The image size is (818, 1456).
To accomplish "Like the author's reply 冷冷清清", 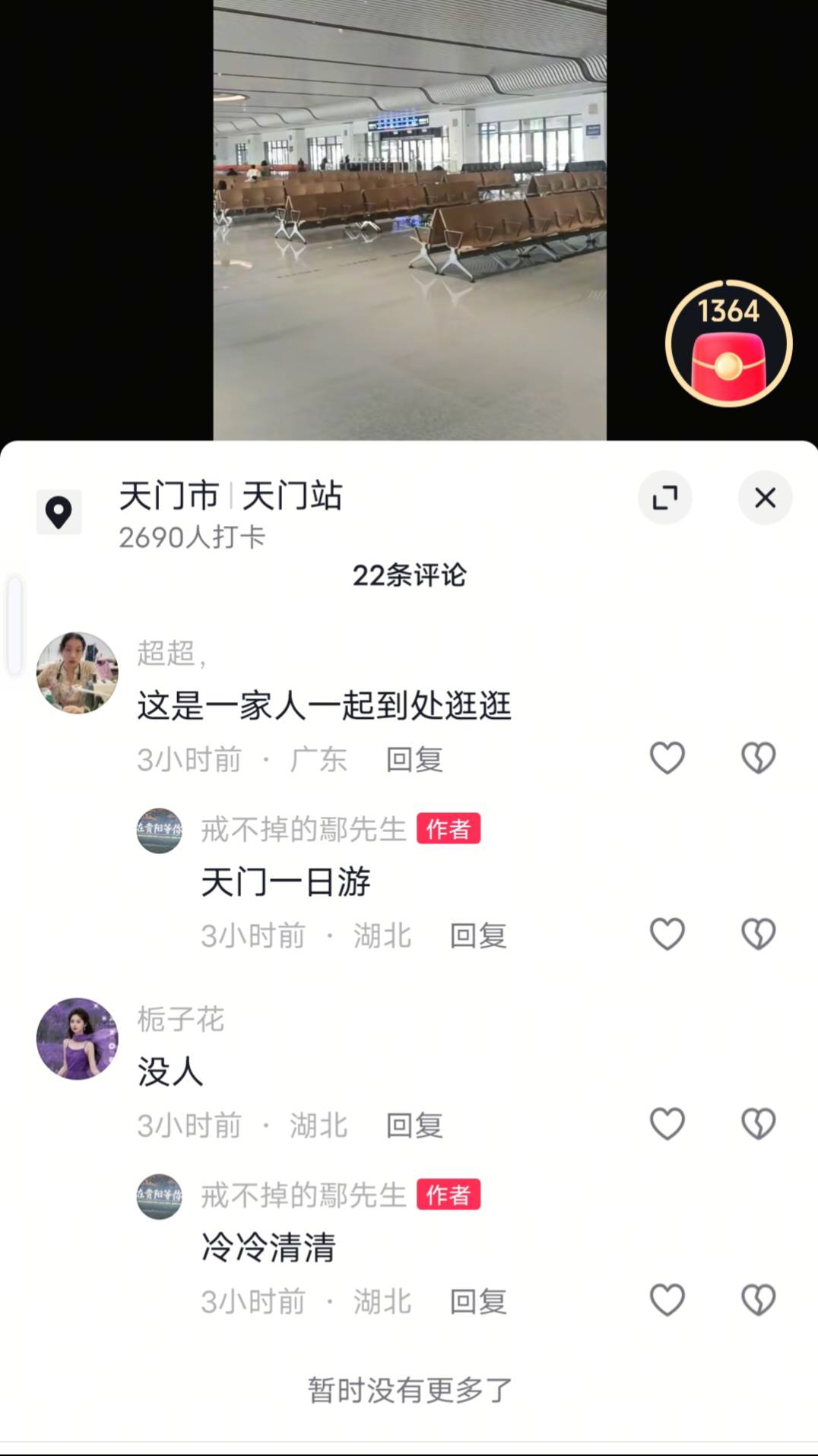I will point(667,1300).
